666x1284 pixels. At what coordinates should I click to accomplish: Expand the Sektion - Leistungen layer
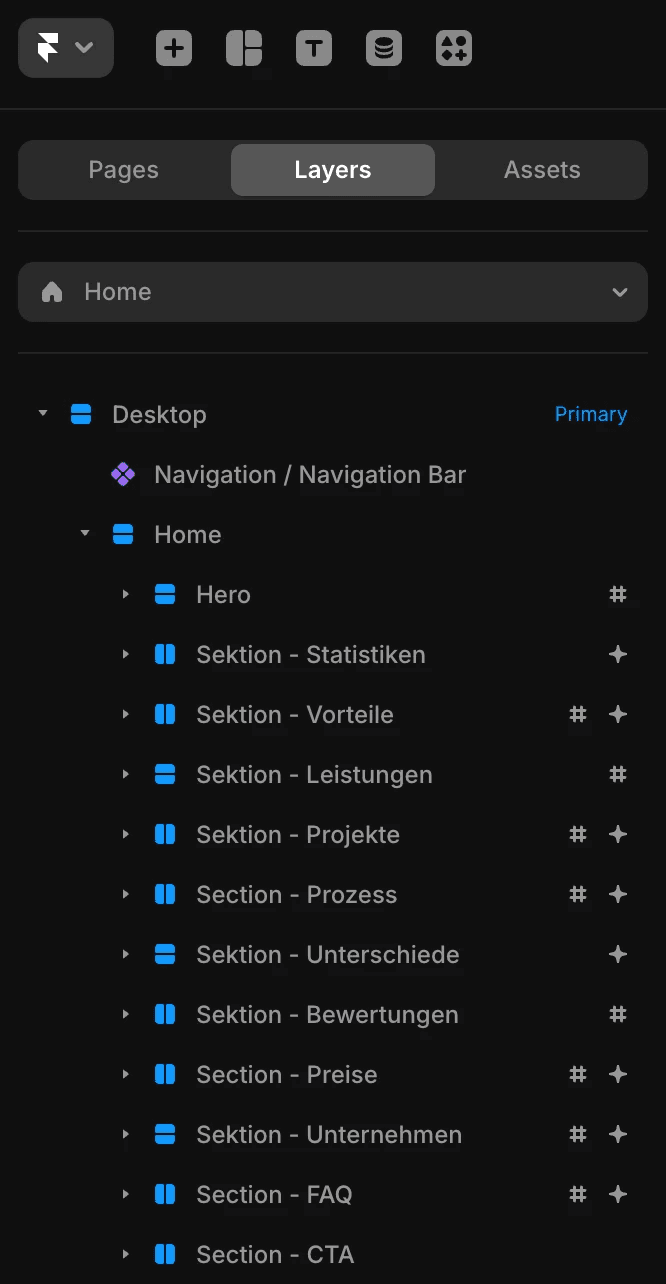[126, 774]
